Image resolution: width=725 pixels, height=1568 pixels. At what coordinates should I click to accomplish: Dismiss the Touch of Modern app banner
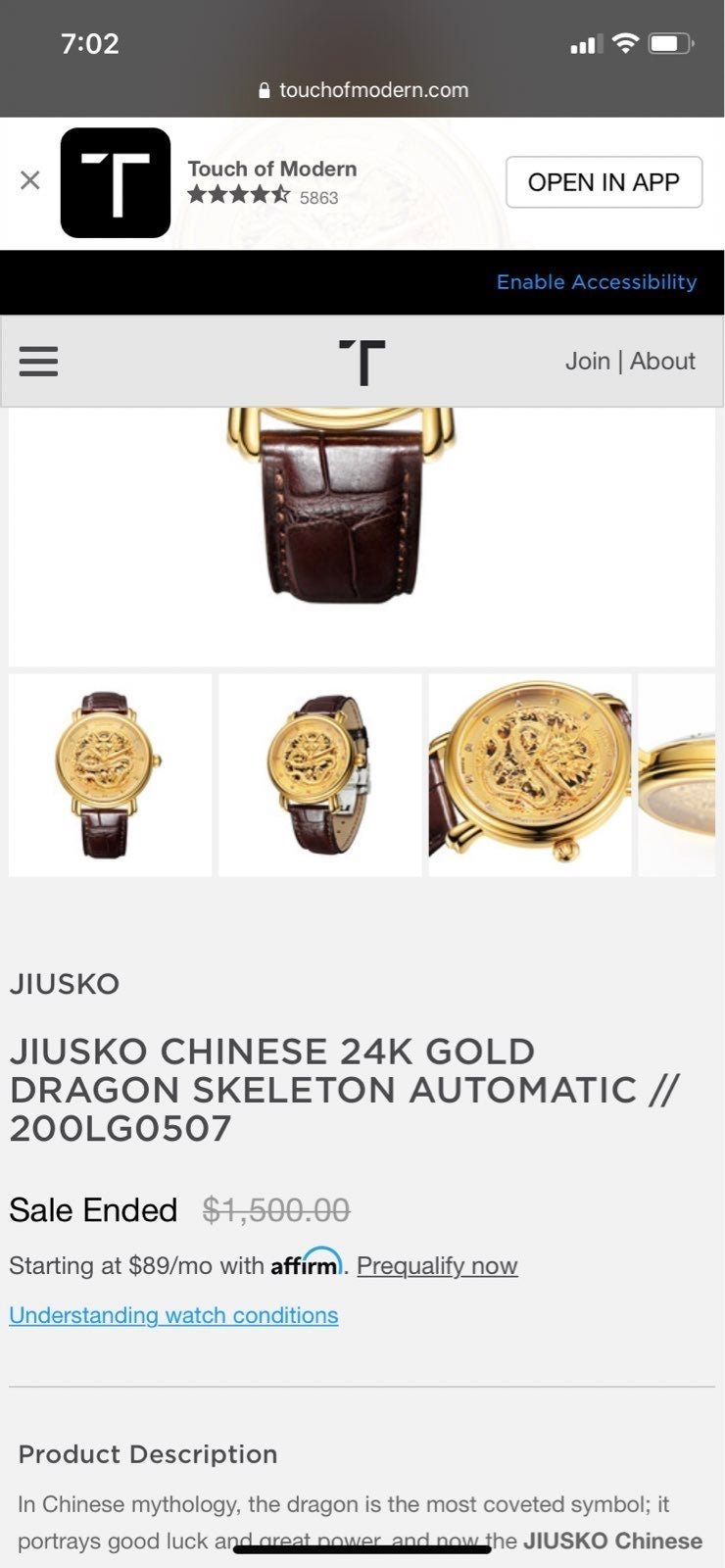(x=30, y=180)
